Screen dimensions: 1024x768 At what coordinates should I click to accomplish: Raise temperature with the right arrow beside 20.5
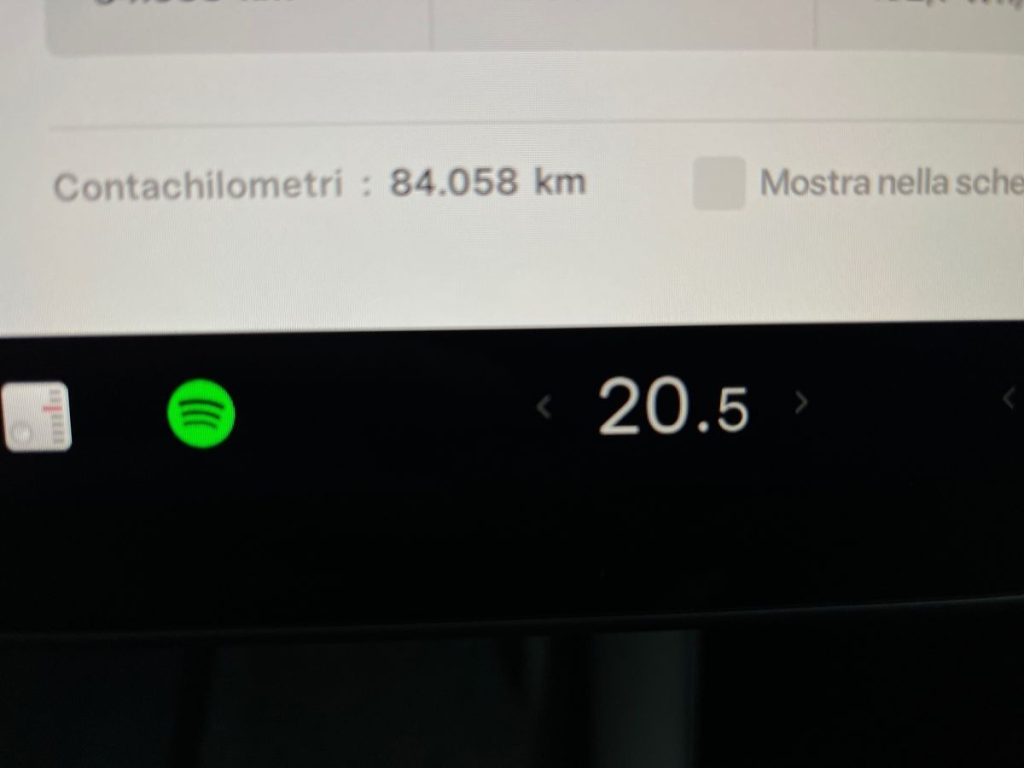point(800,403)
